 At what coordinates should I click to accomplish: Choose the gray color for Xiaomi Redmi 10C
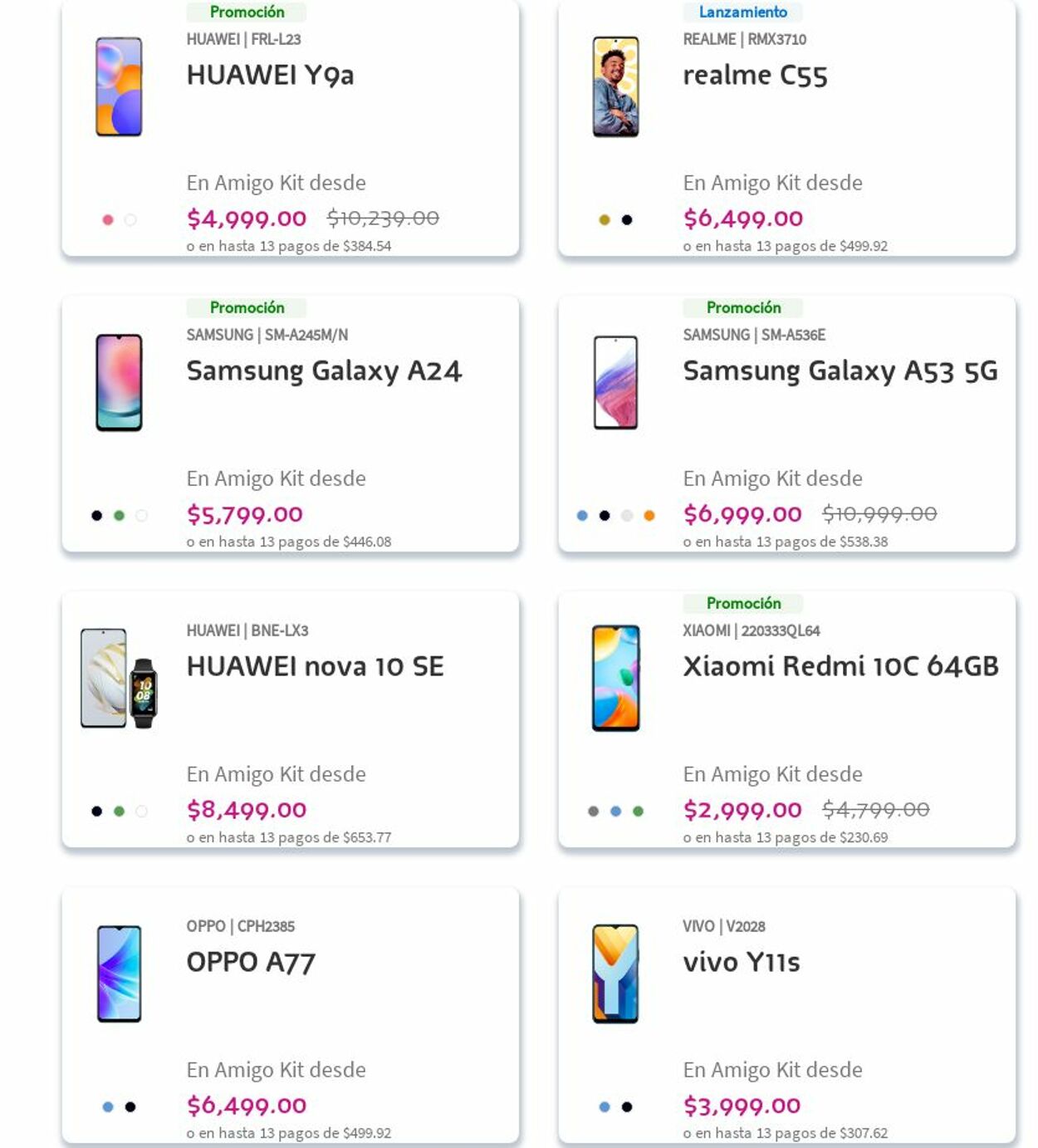coord(593,812)
